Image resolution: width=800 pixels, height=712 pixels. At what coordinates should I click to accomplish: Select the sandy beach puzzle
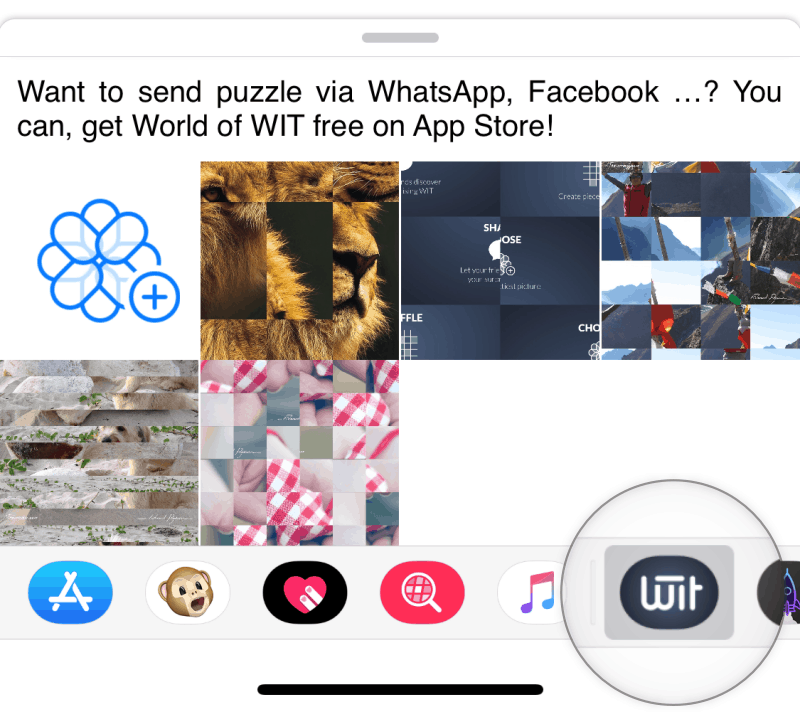(100, 452)
